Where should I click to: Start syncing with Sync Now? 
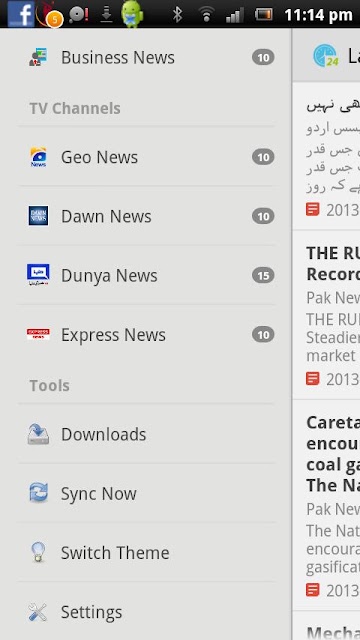click(x=146, y=493)
